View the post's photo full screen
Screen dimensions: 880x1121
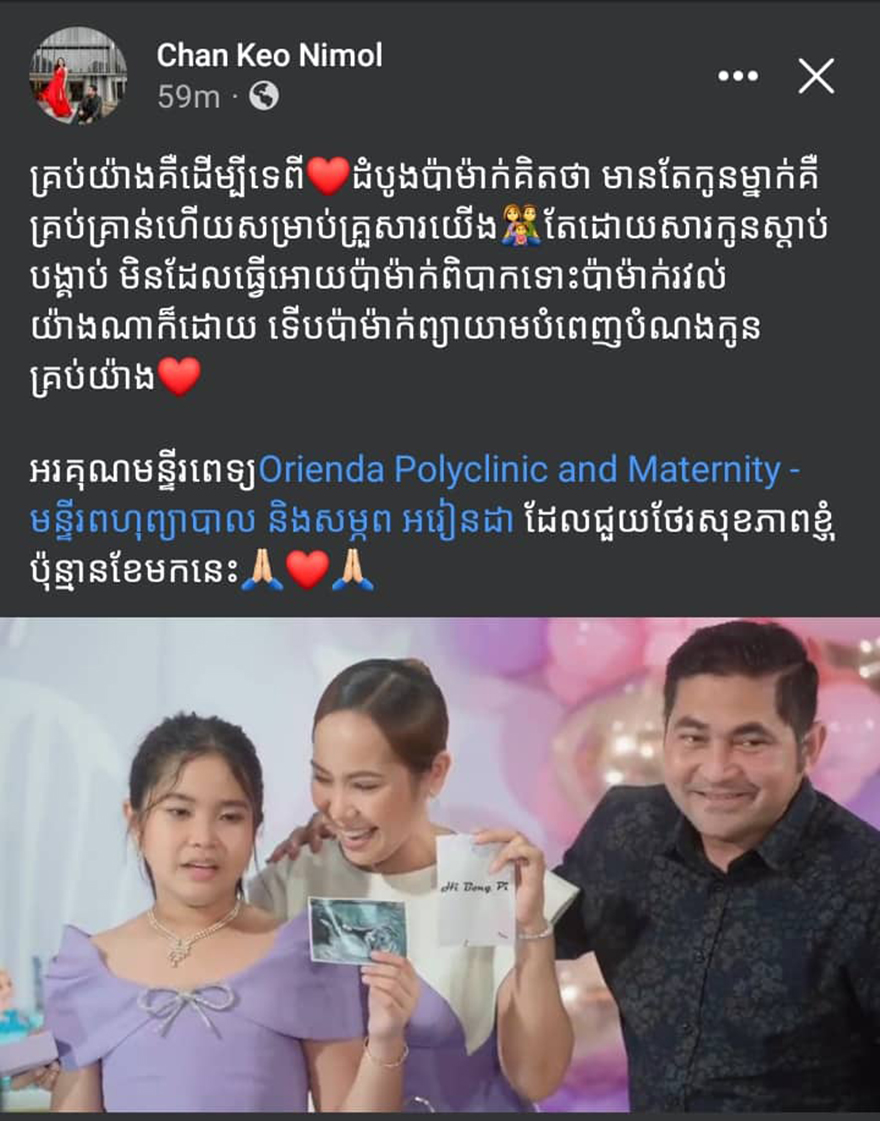coord(440,865)
